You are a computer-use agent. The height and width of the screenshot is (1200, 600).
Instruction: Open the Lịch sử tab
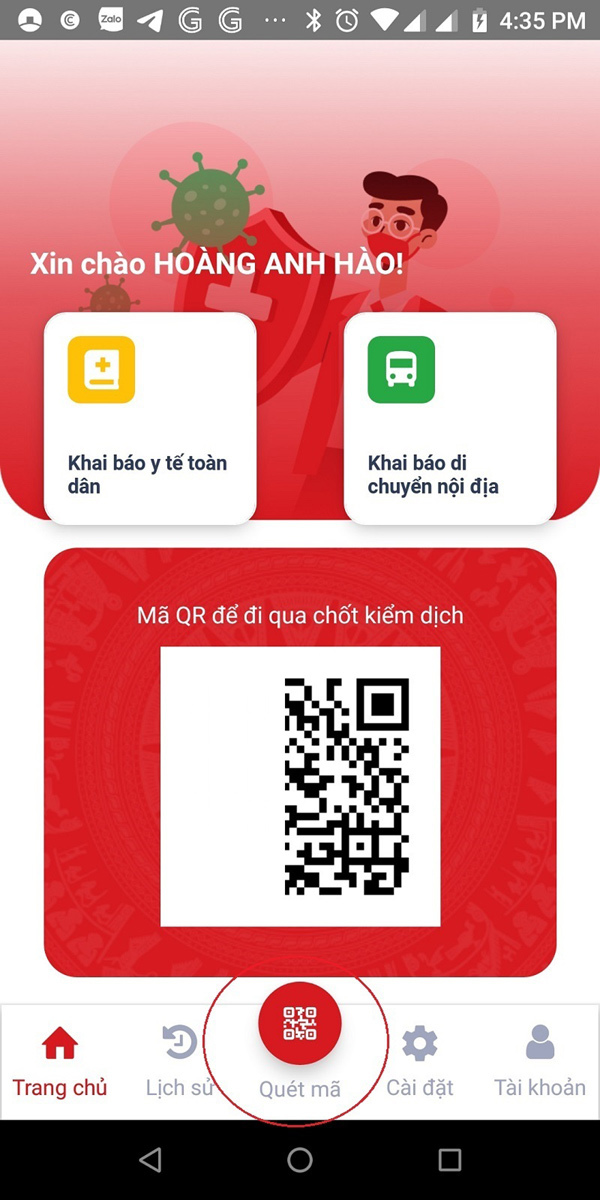coord(180,1062)
